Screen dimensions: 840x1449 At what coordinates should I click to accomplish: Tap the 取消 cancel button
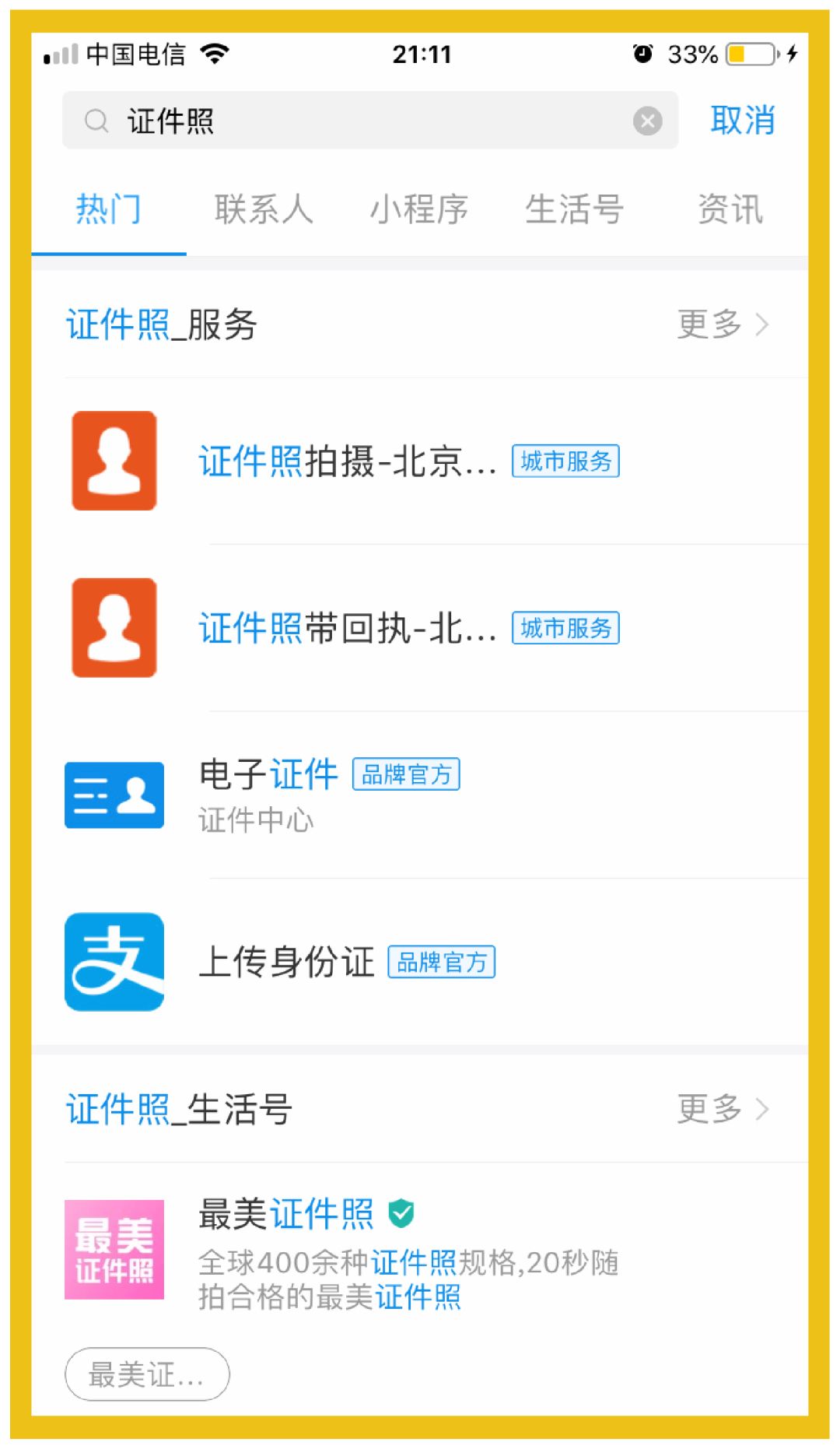coord(741,120)
